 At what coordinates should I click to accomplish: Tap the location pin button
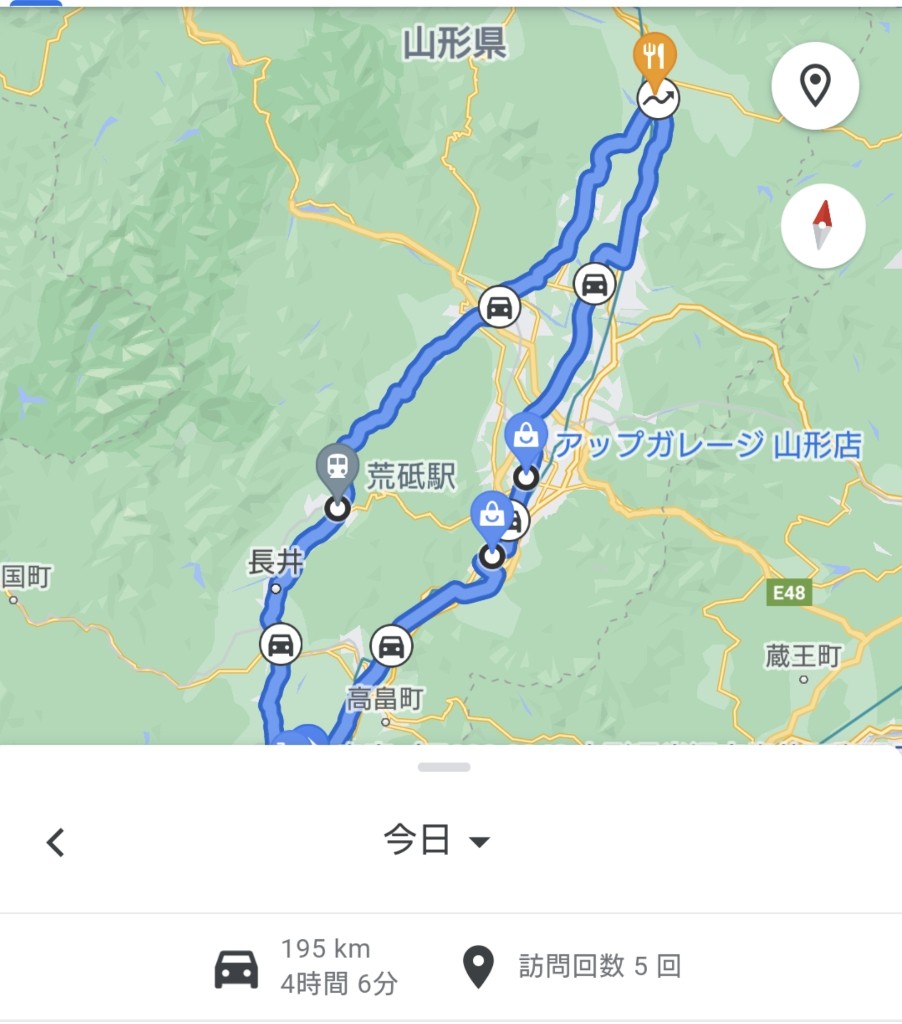click(x=815, y=87)
